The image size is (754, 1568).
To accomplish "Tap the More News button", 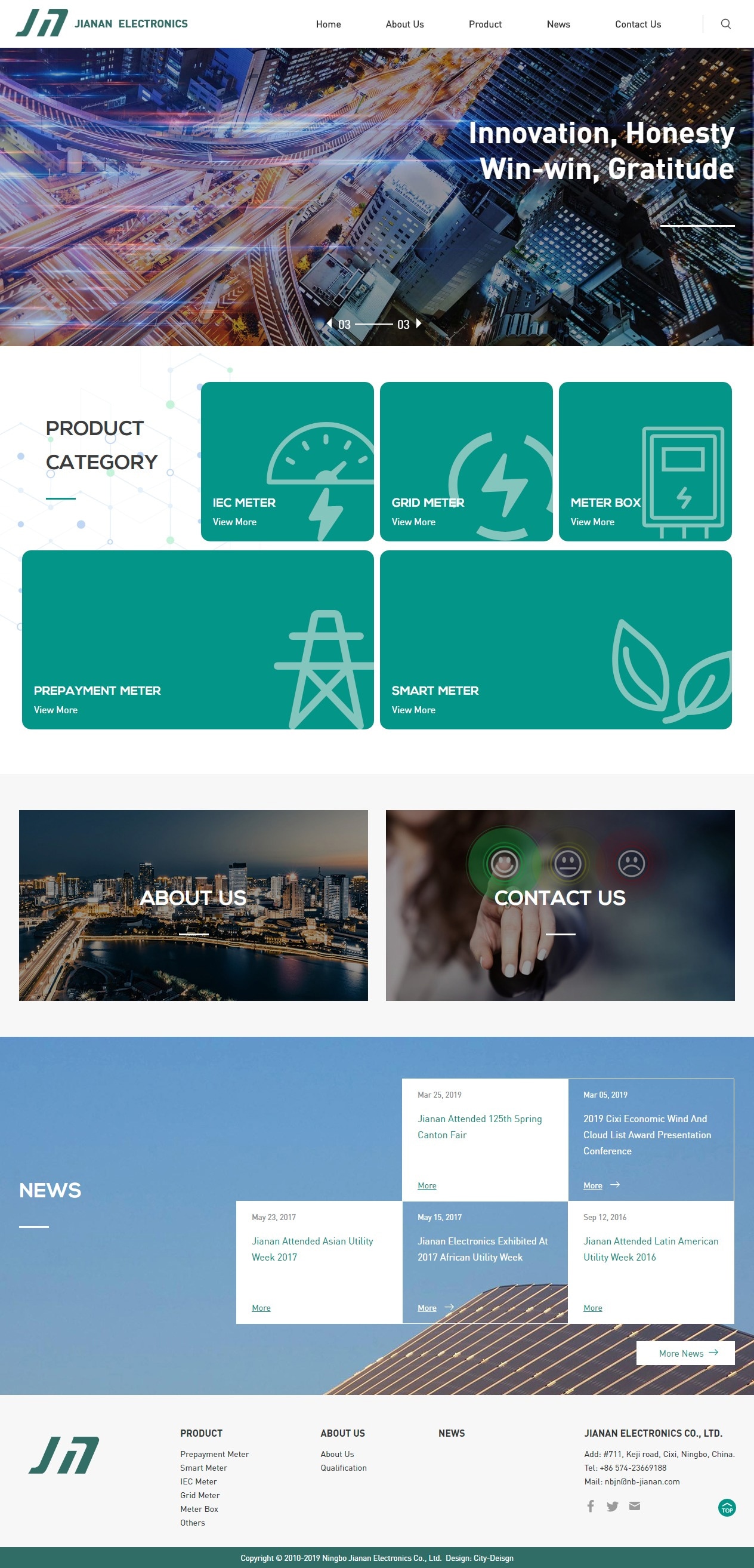I will tap(685, 1353).
